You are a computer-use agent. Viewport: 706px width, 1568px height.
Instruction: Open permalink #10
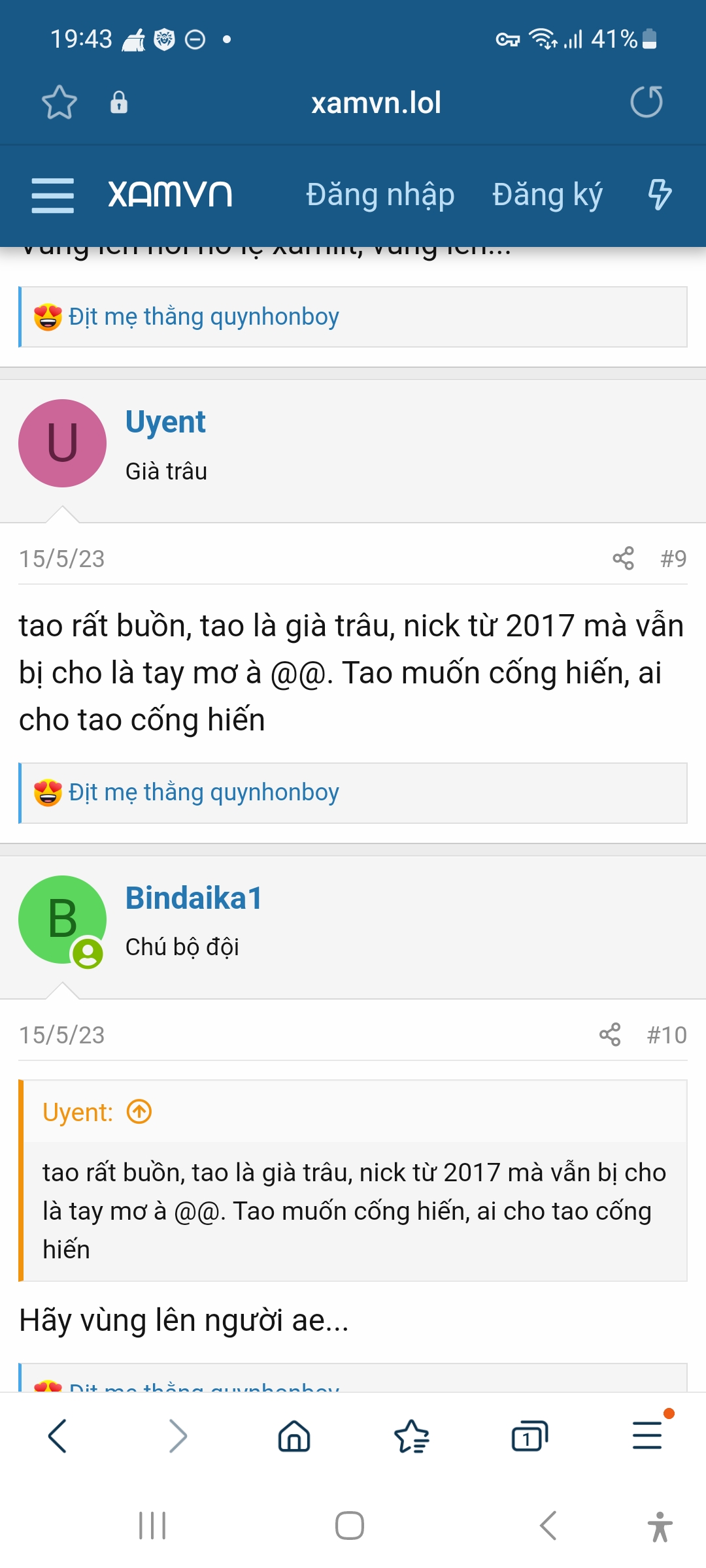coord(667,1035)
